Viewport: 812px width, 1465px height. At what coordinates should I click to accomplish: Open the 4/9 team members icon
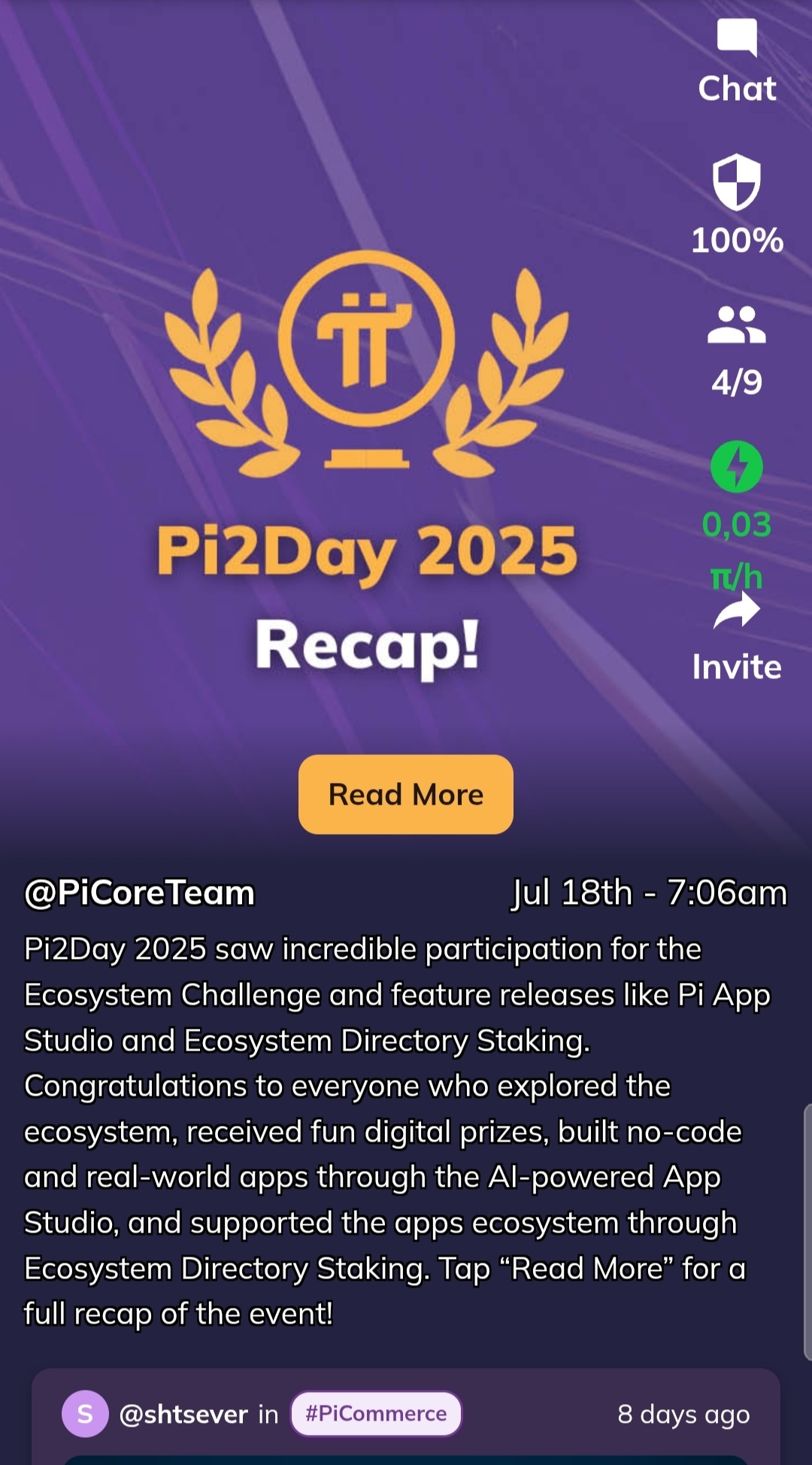pyautogui.click(x=737, y=326)
